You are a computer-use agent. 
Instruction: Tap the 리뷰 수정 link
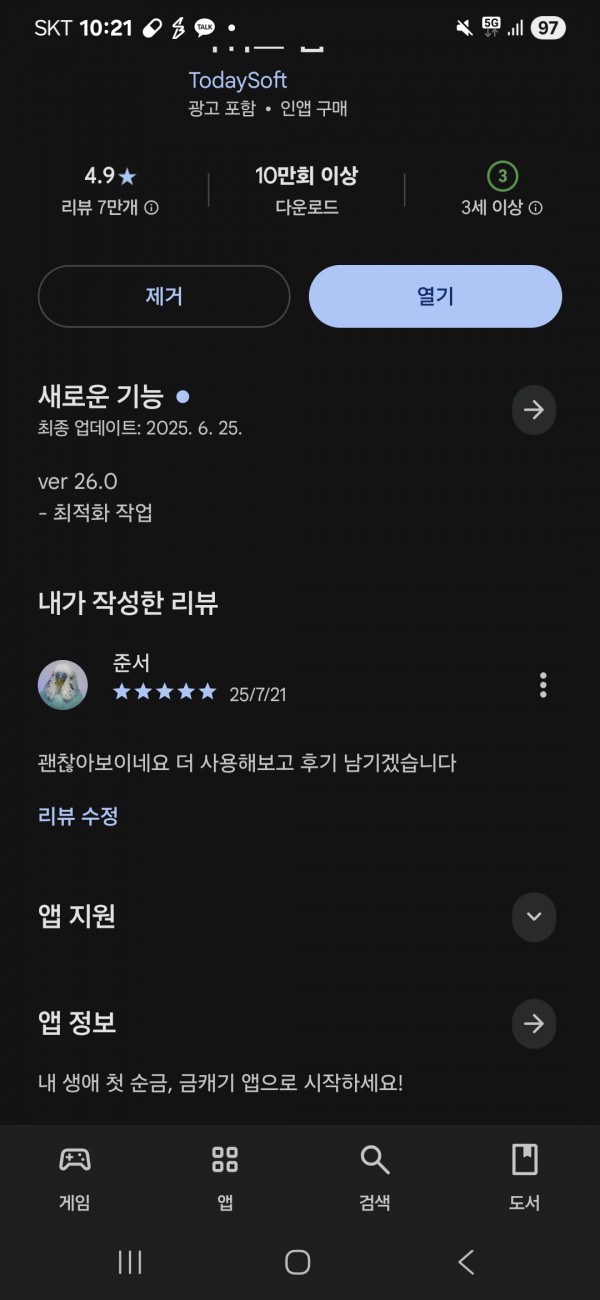[x=78, y=816]
